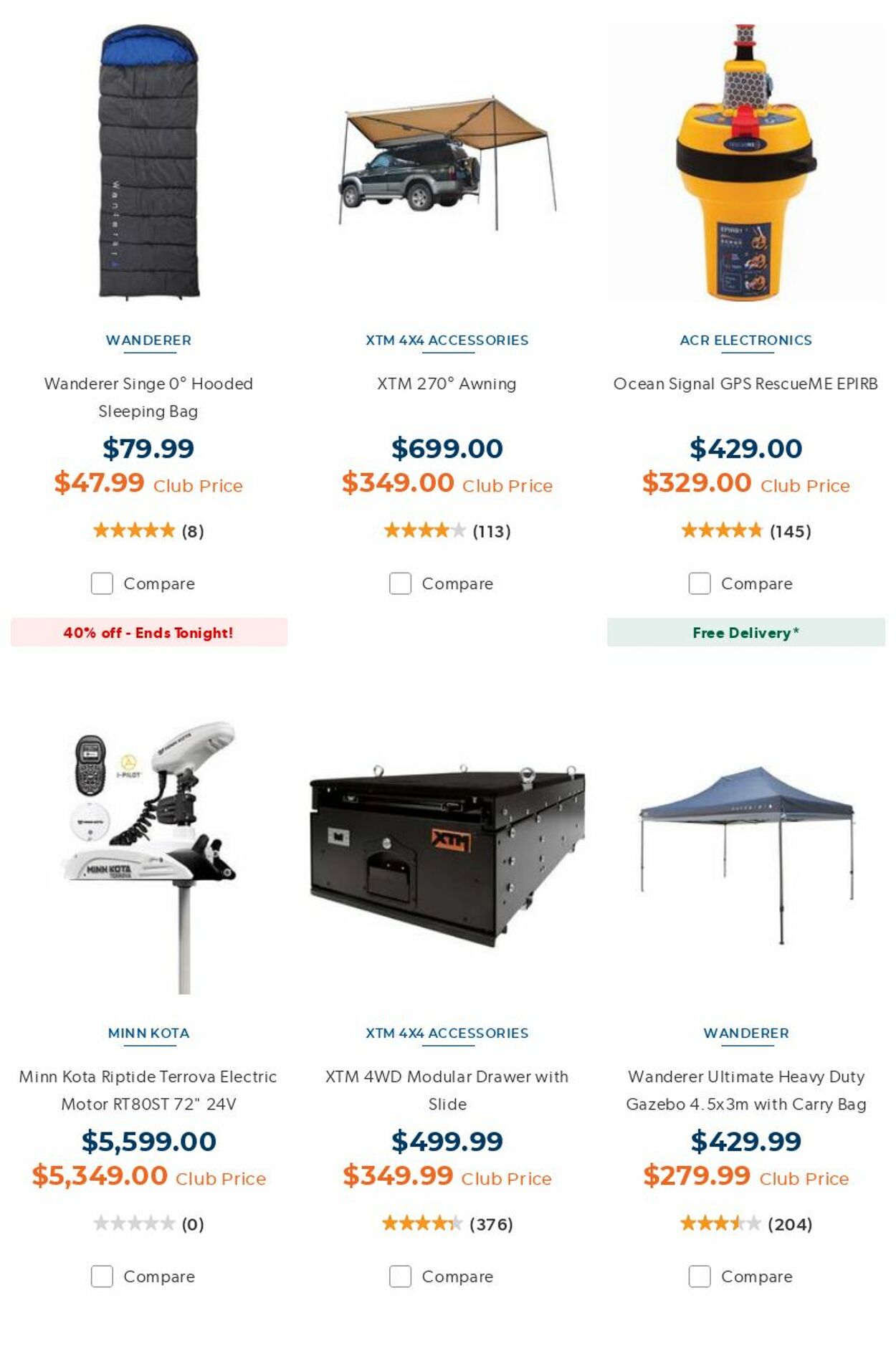Visit XTM 4X4 Accessories brand above the awning
The image size is (896, 1351).
click(447, 340)
